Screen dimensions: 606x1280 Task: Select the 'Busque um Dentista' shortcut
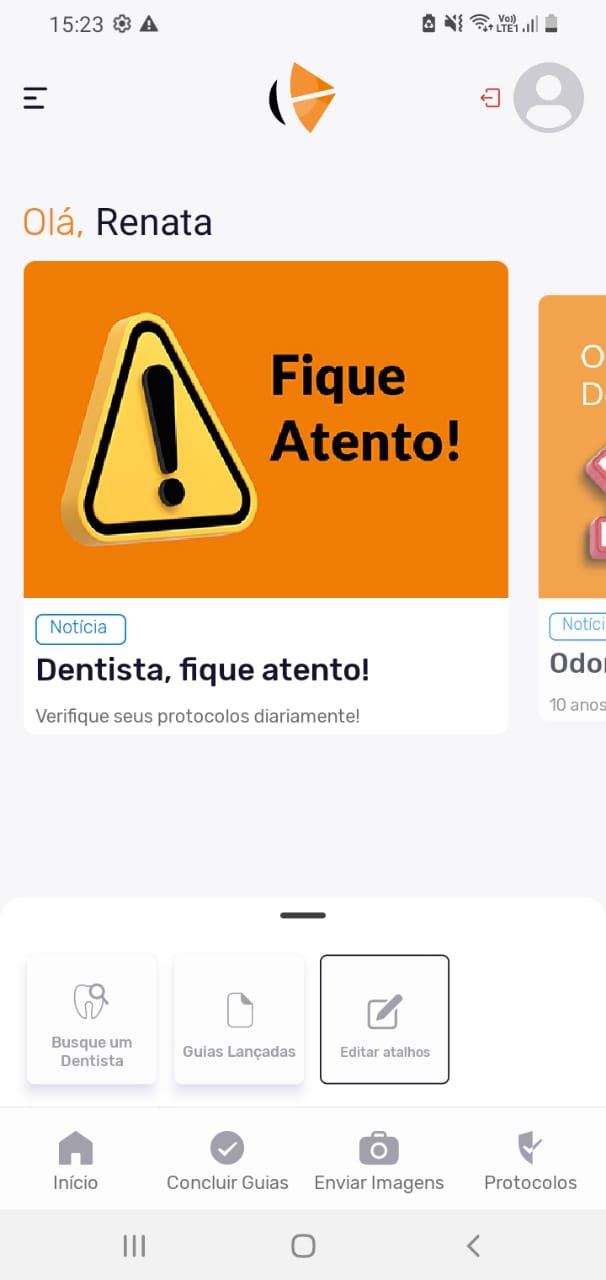click(92, 1019)
